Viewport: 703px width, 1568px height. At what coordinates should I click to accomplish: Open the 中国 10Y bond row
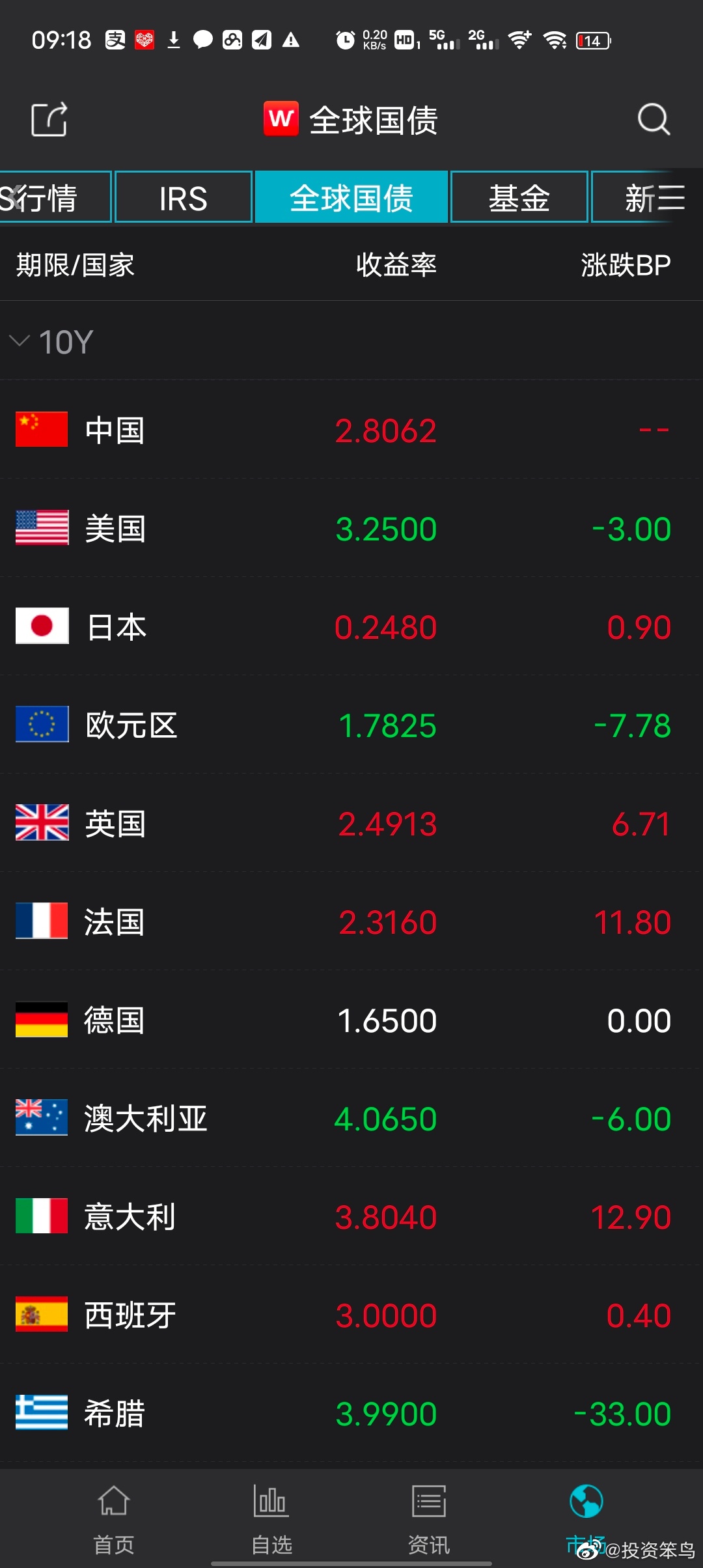coord(351,430)
